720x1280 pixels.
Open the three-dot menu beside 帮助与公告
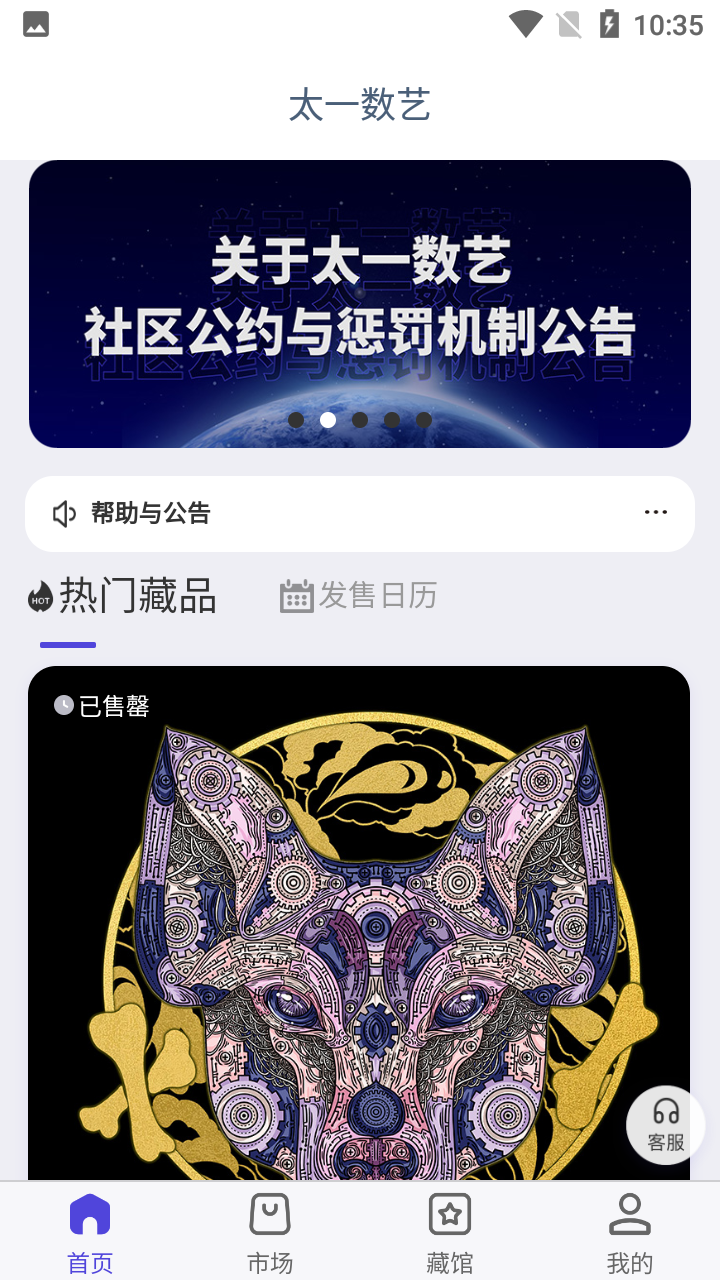[656, 513]
